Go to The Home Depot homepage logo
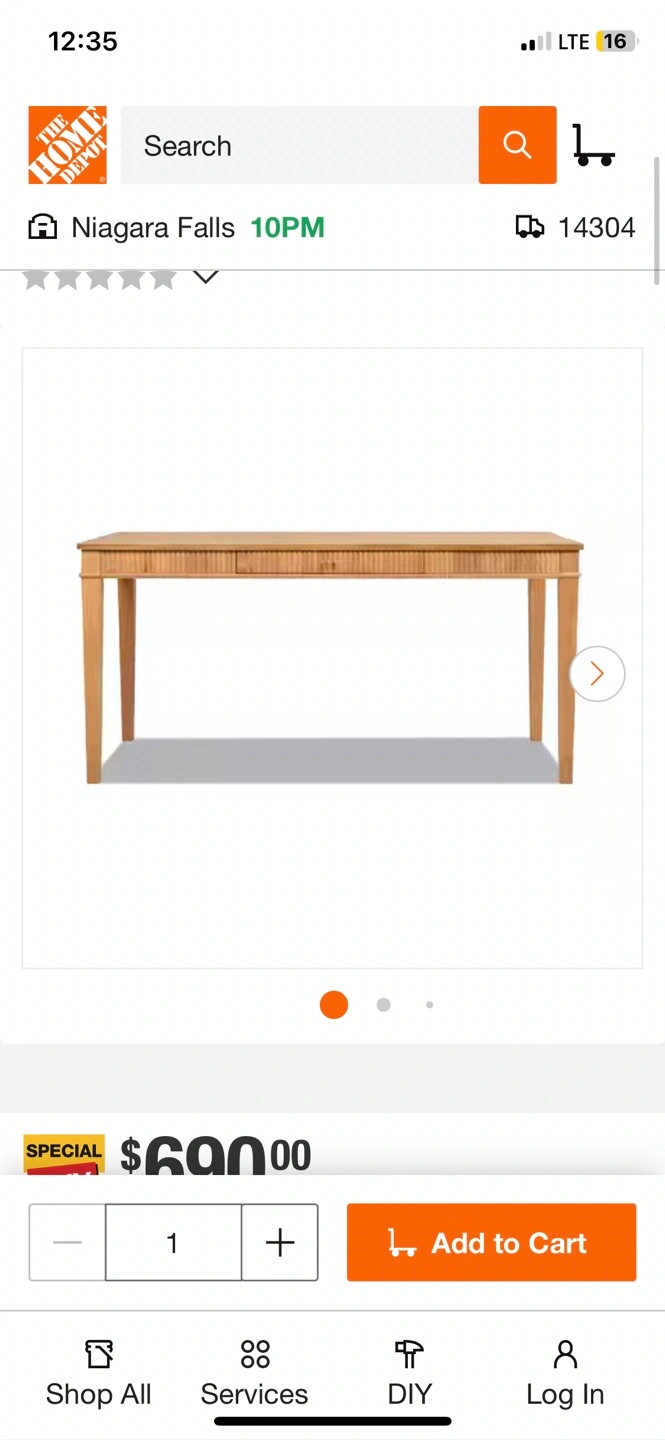665x1440 pixels. (67, 145)
